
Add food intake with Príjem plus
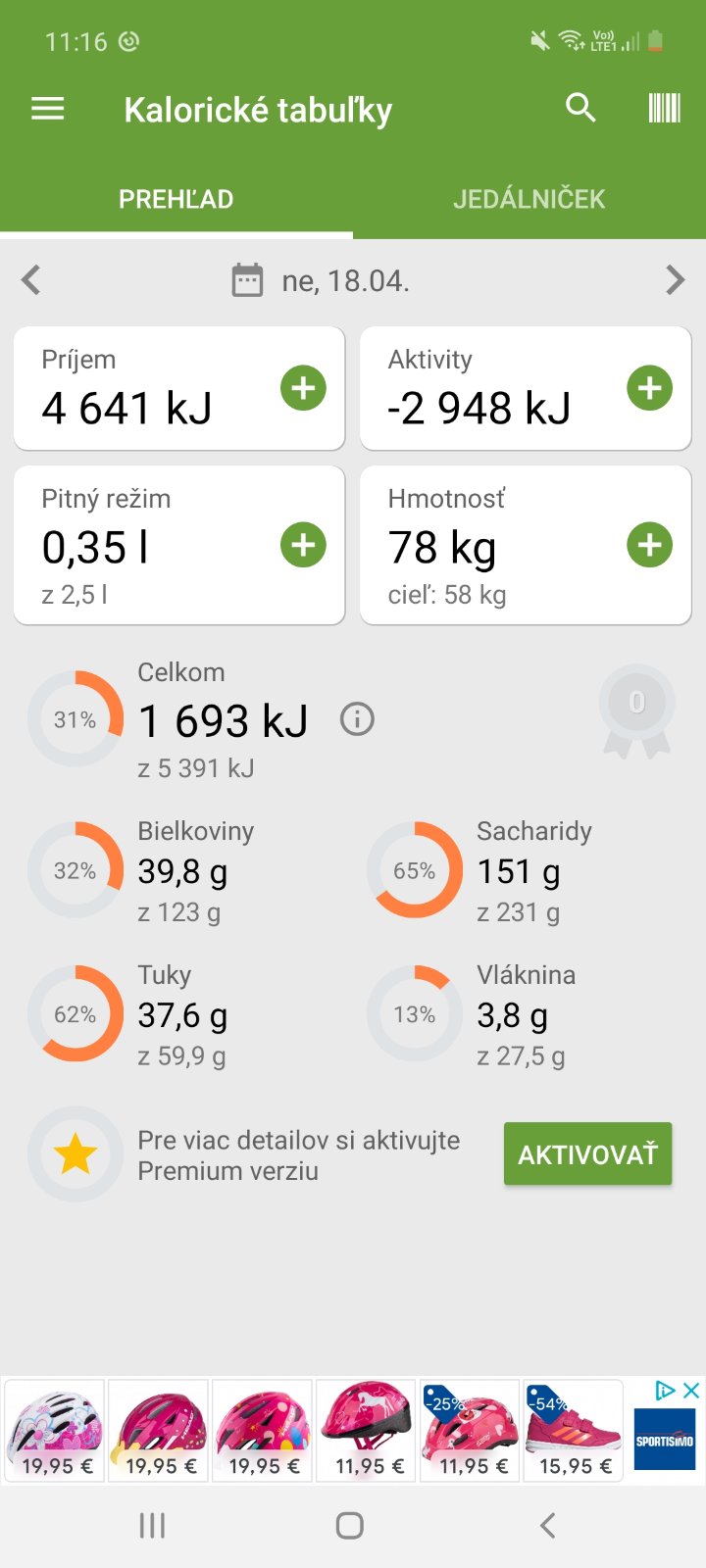(303, 388)
